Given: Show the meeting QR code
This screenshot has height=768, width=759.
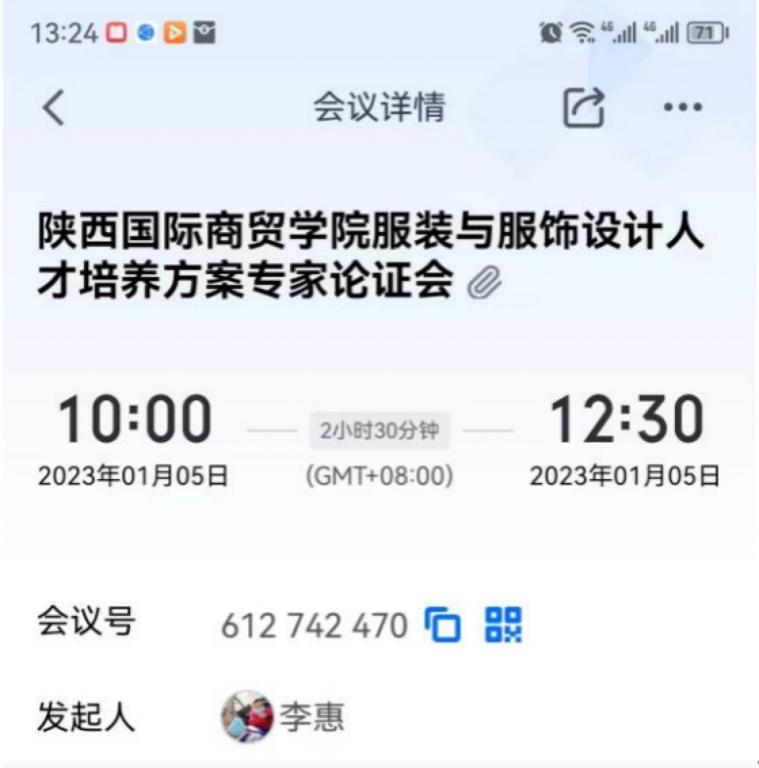Looking at the screenshot, I should 504,625.
